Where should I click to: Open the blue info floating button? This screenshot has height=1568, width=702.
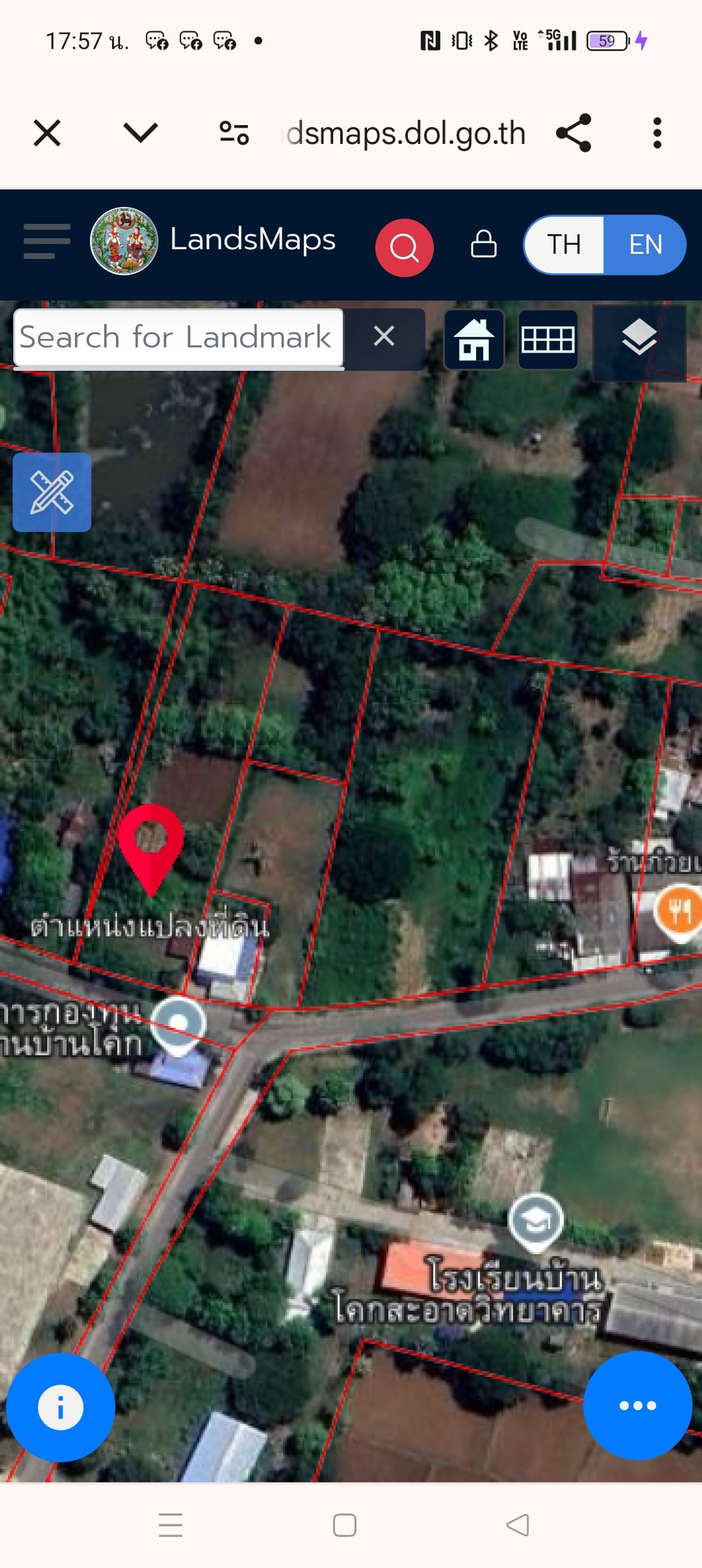(x=60, y=1407)
